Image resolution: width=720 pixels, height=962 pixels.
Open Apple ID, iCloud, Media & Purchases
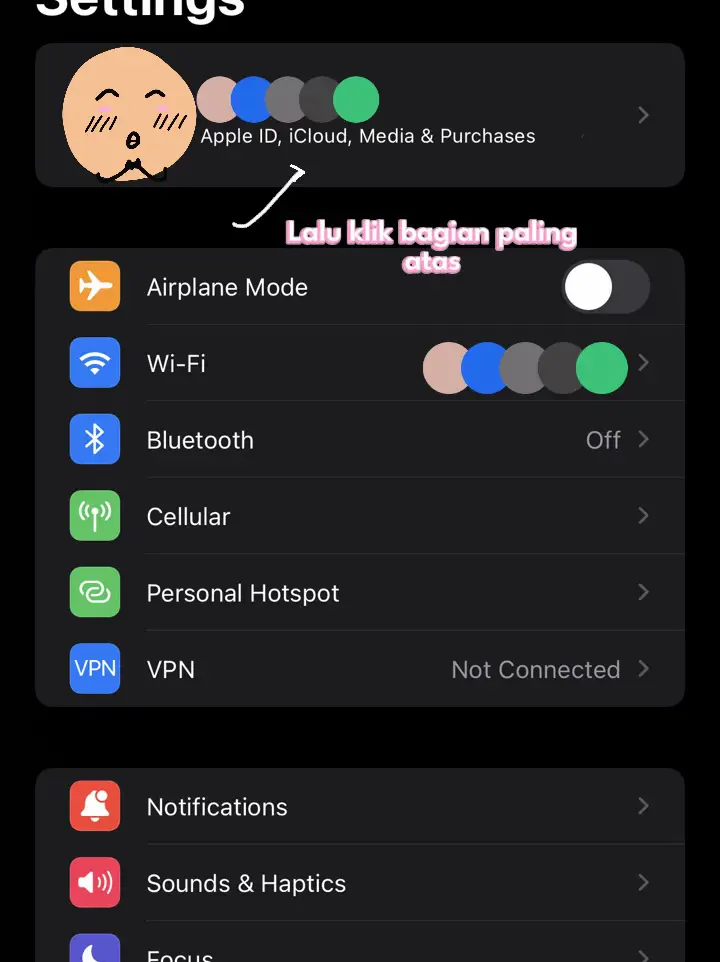point(367,136)
